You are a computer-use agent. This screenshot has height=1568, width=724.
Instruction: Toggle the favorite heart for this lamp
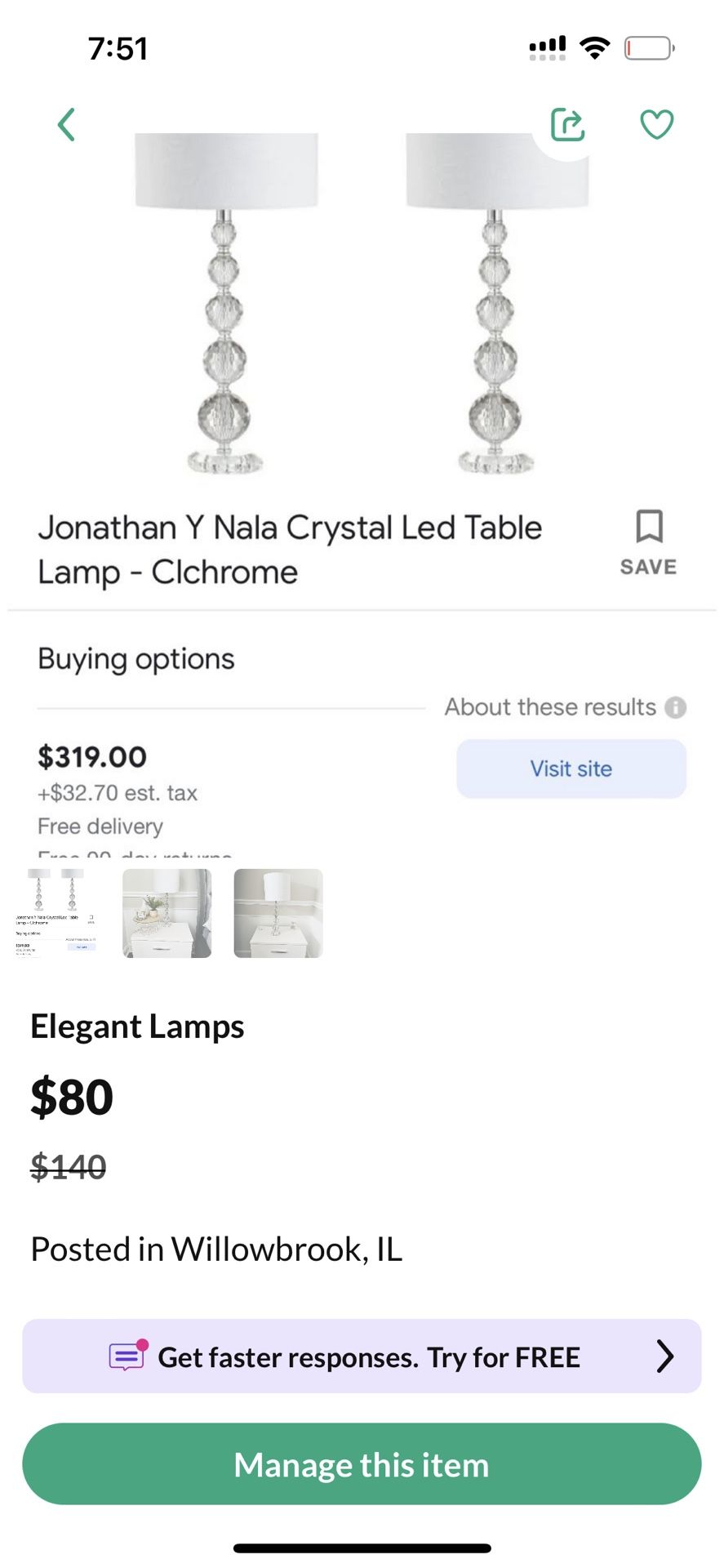[657, 124]
